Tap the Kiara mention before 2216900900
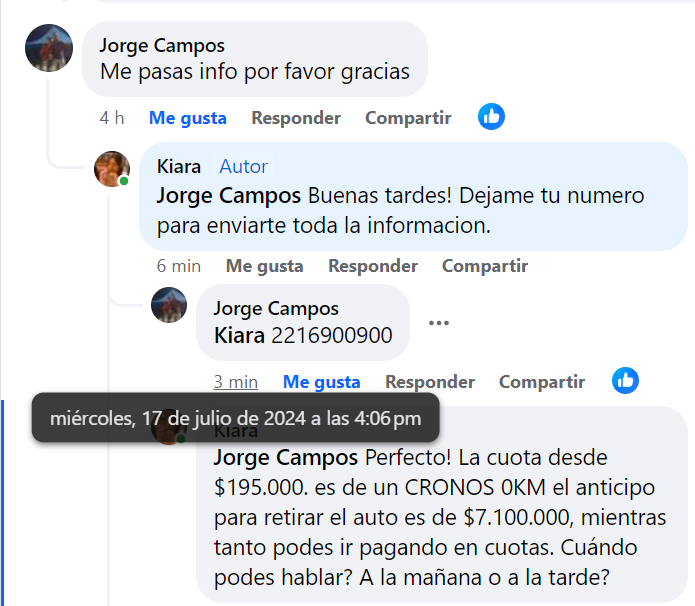 [239, 336]
